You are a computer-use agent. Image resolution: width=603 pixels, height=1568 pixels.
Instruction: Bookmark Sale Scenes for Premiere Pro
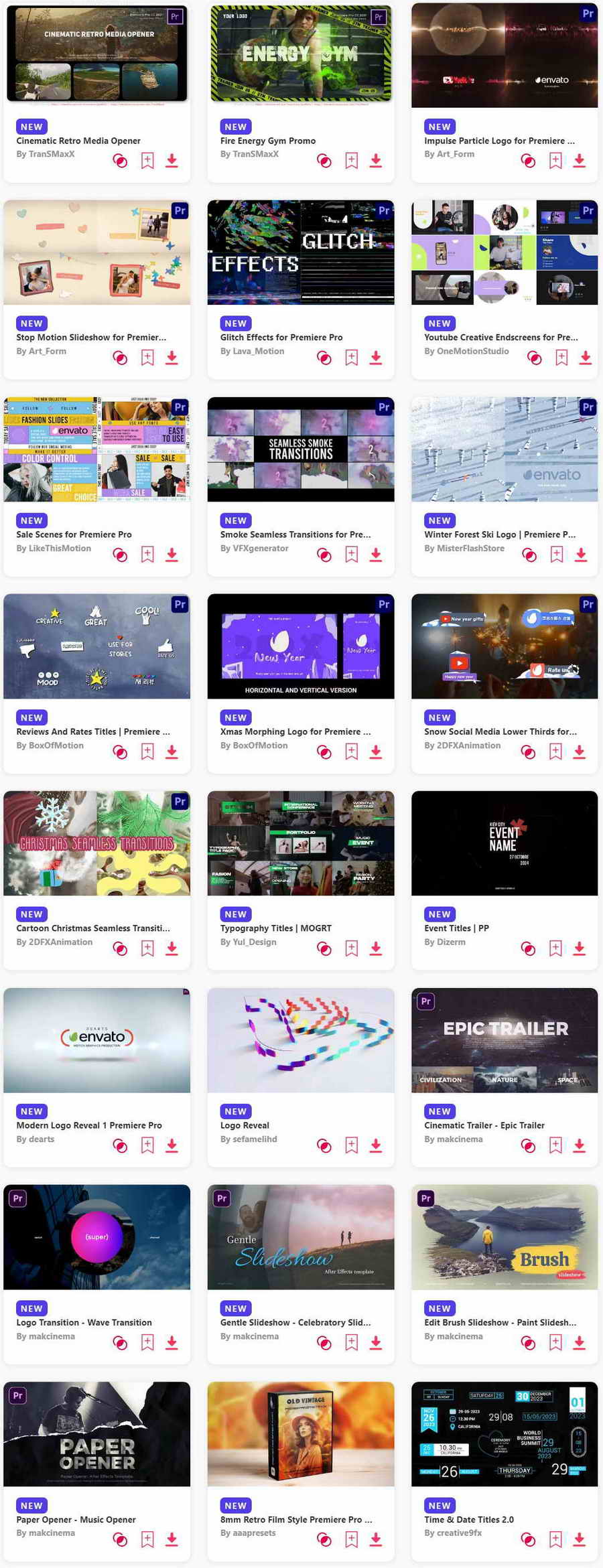147,555
